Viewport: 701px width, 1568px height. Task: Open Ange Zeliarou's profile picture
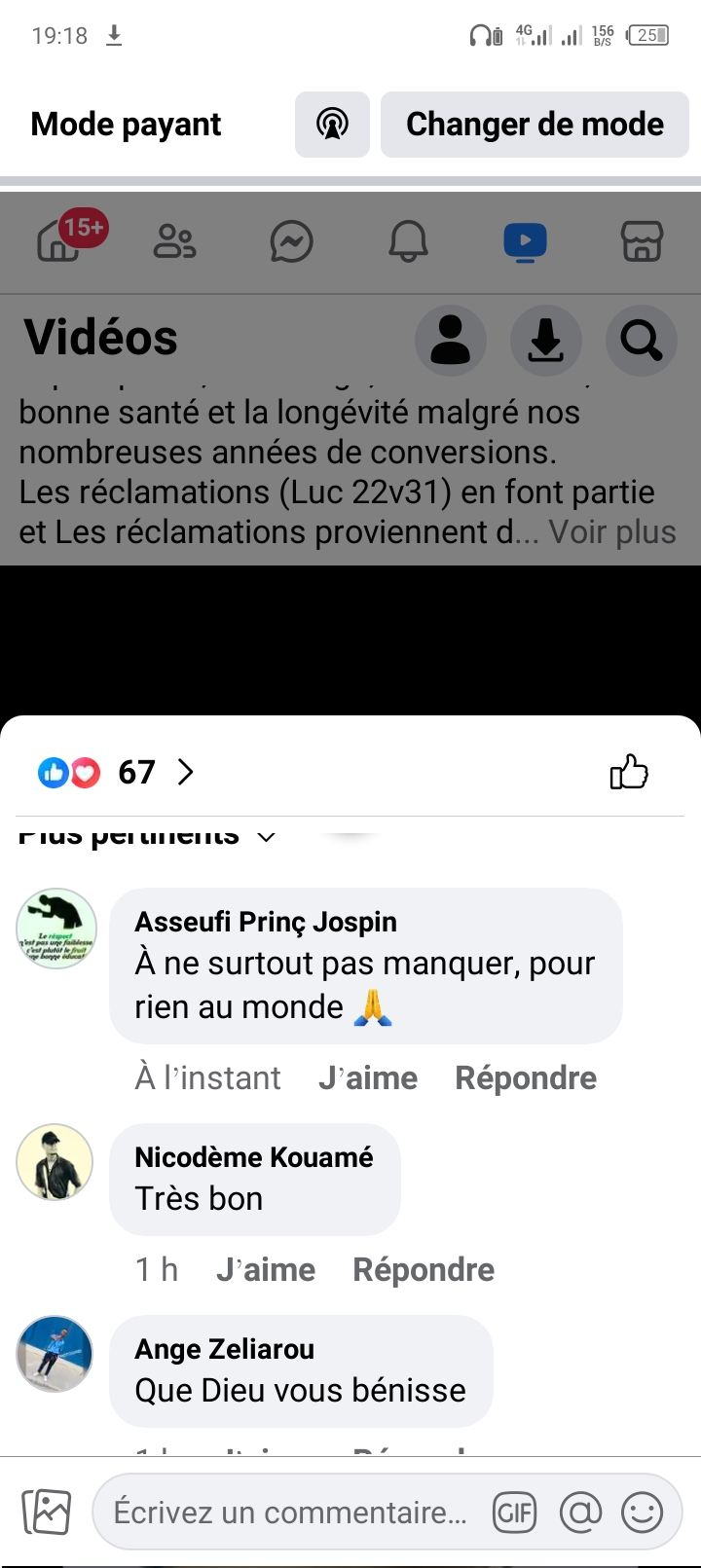(x=55, y=1354)
